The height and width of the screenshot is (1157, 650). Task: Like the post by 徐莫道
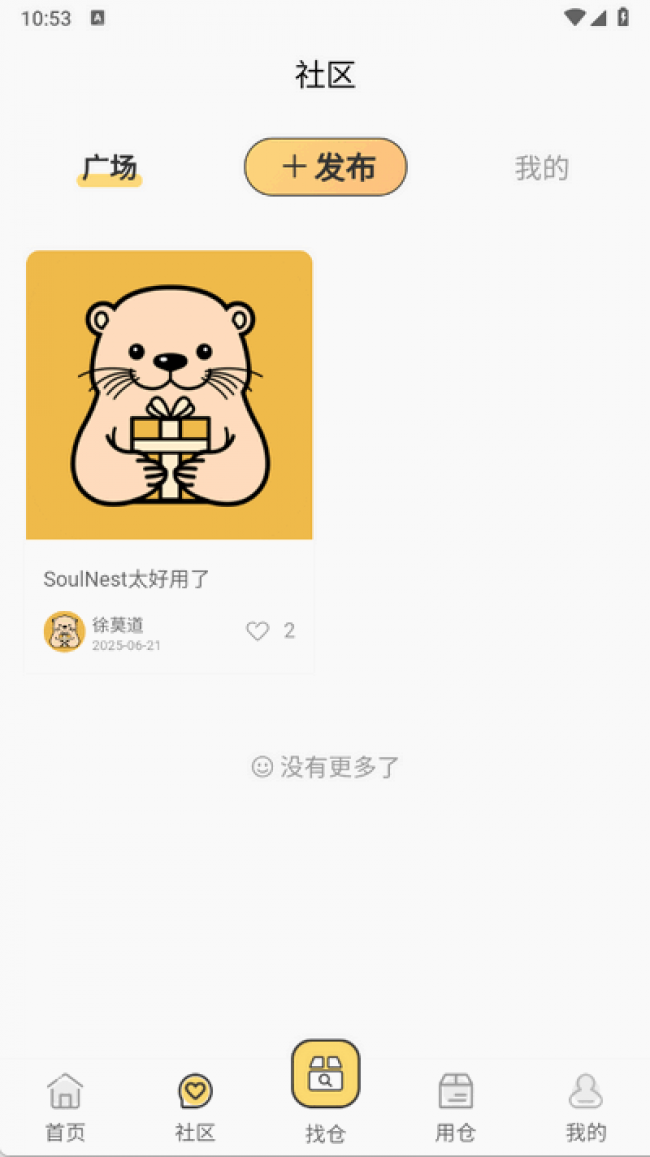tap(257, 631)
